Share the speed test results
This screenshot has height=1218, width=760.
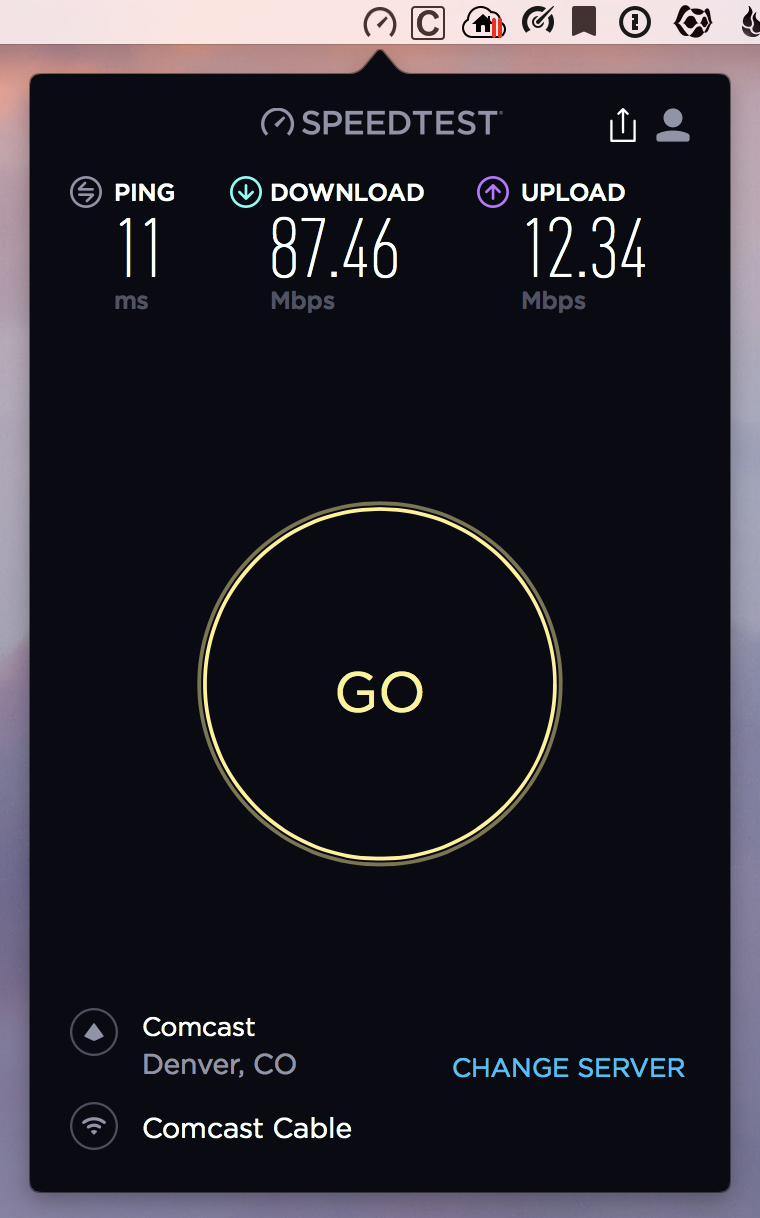622,125
